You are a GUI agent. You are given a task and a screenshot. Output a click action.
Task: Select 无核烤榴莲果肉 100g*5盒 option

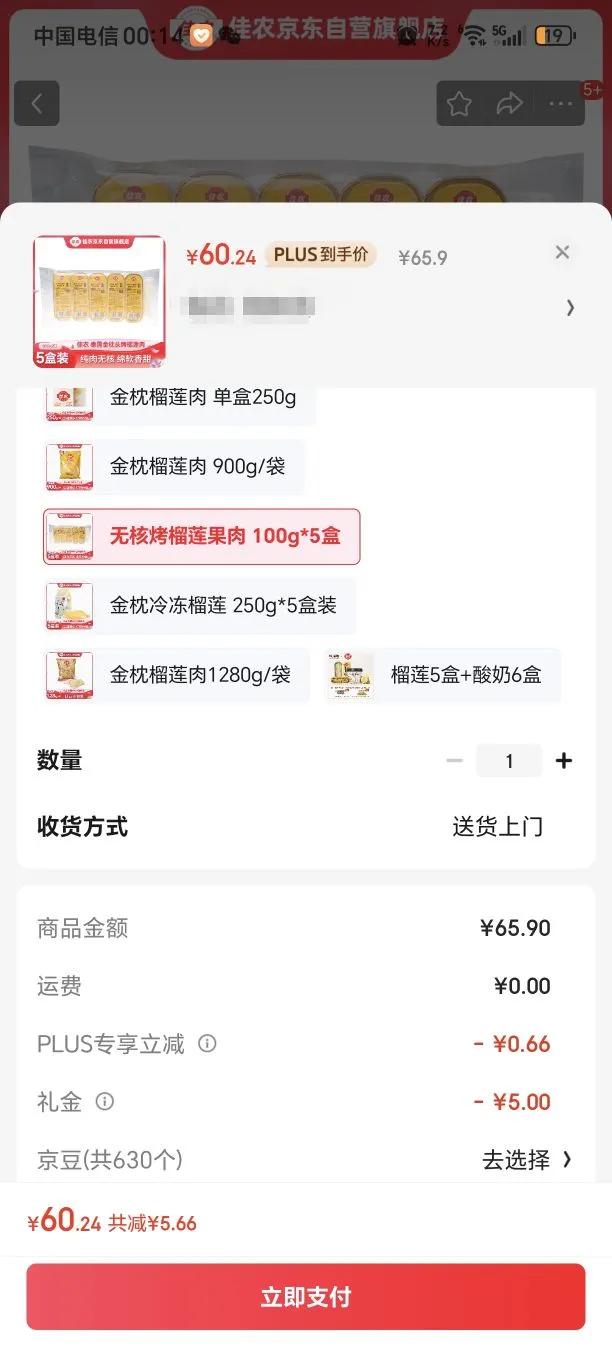click(202, 536)
